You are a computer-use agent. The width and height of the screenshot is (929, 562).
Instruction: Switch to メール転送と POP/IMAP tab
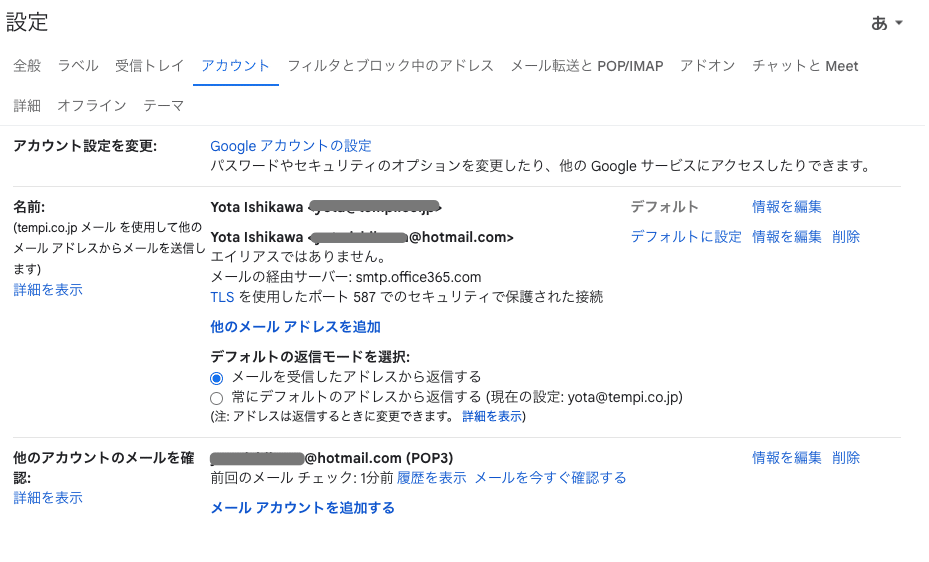pos(586,66)
